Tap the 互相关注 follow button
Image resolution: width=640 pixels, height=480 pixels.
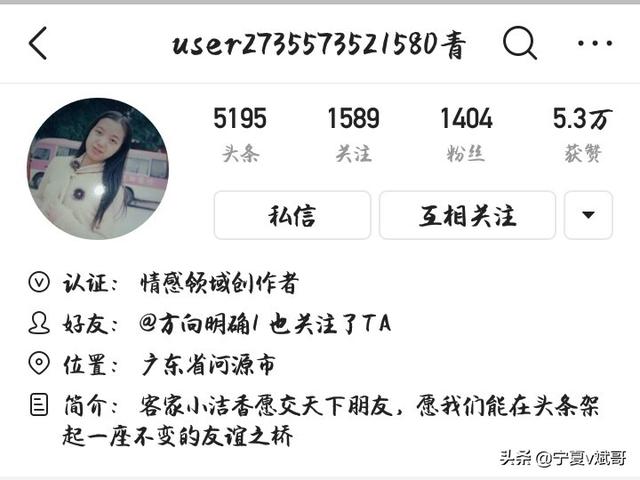pos(467,215)
